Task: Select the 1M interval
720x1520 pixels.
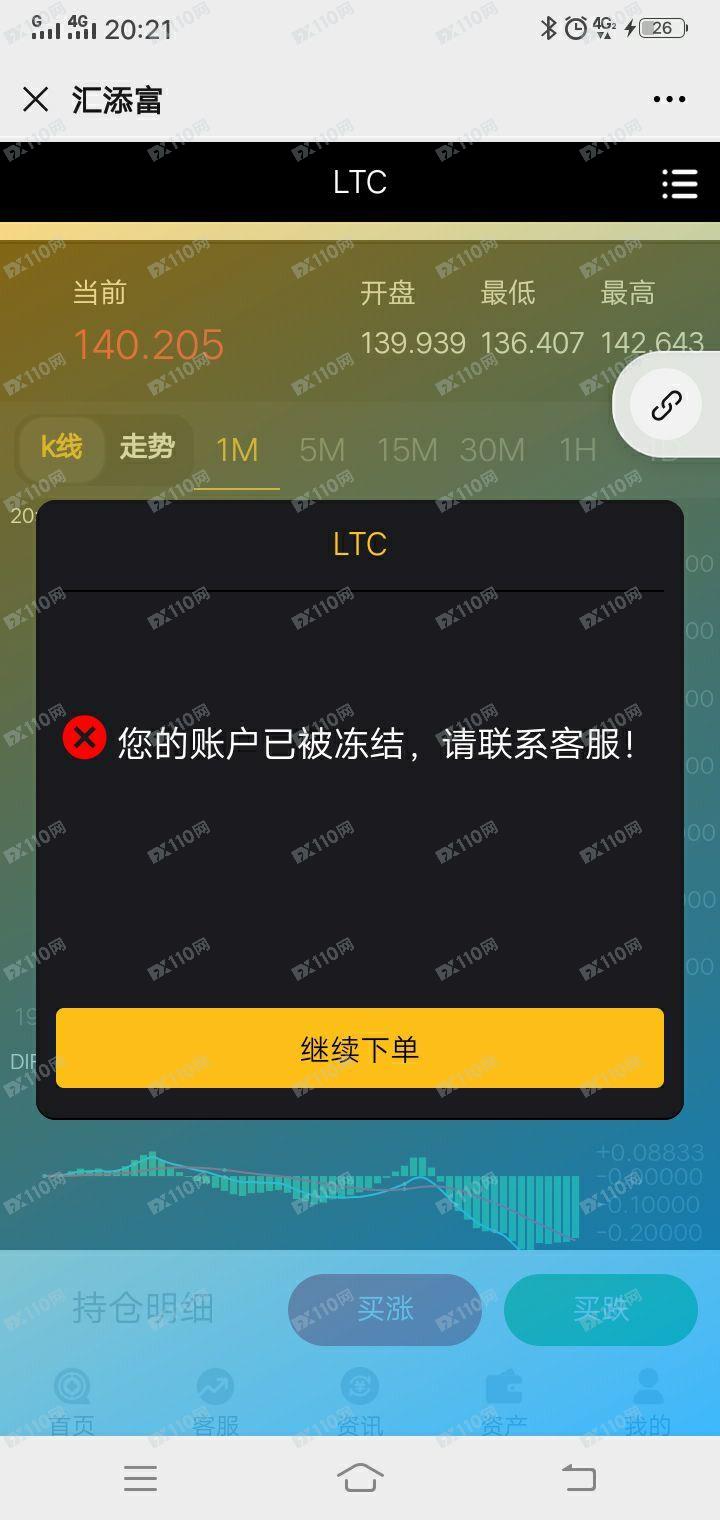Action: [237, 450]
